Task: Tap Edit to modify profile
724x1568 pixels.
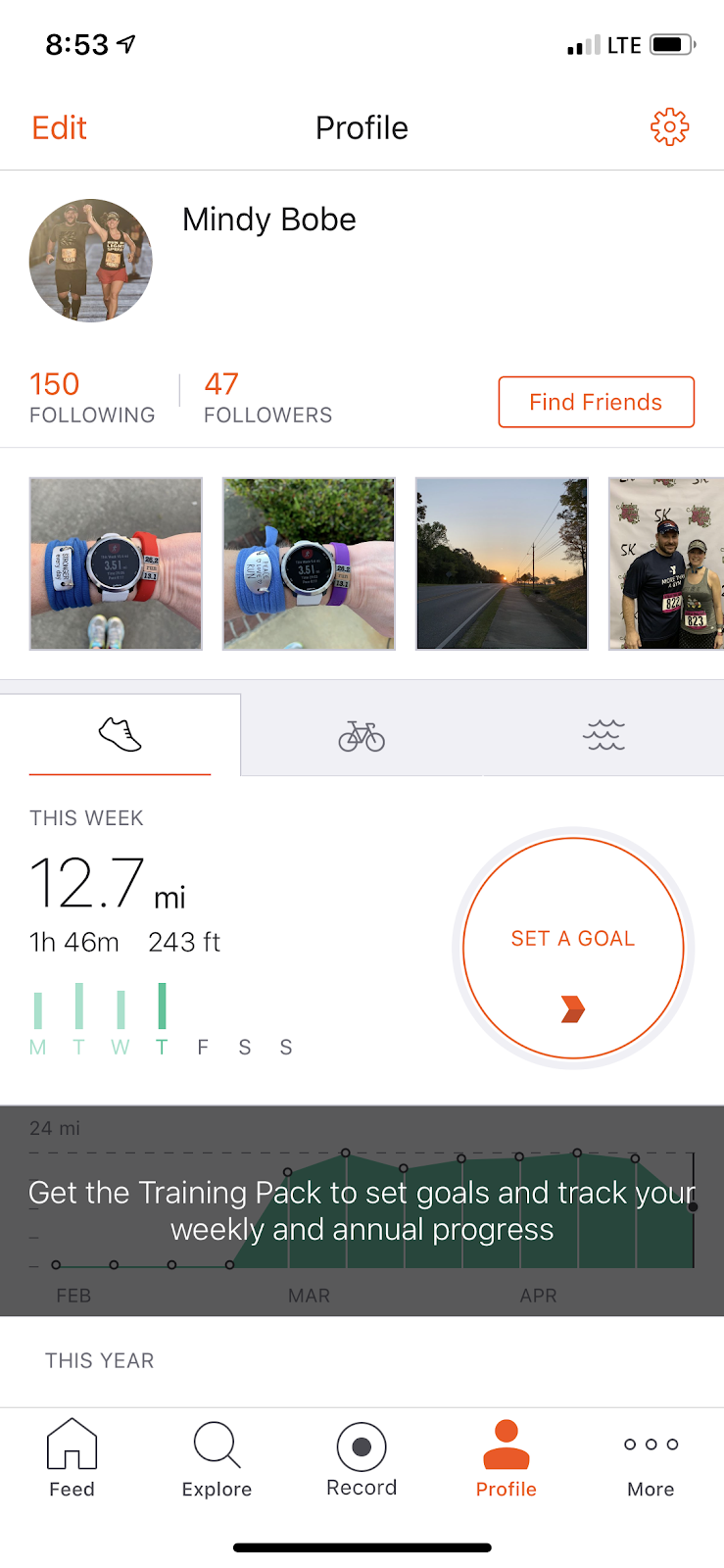Action: pos(59,128)
